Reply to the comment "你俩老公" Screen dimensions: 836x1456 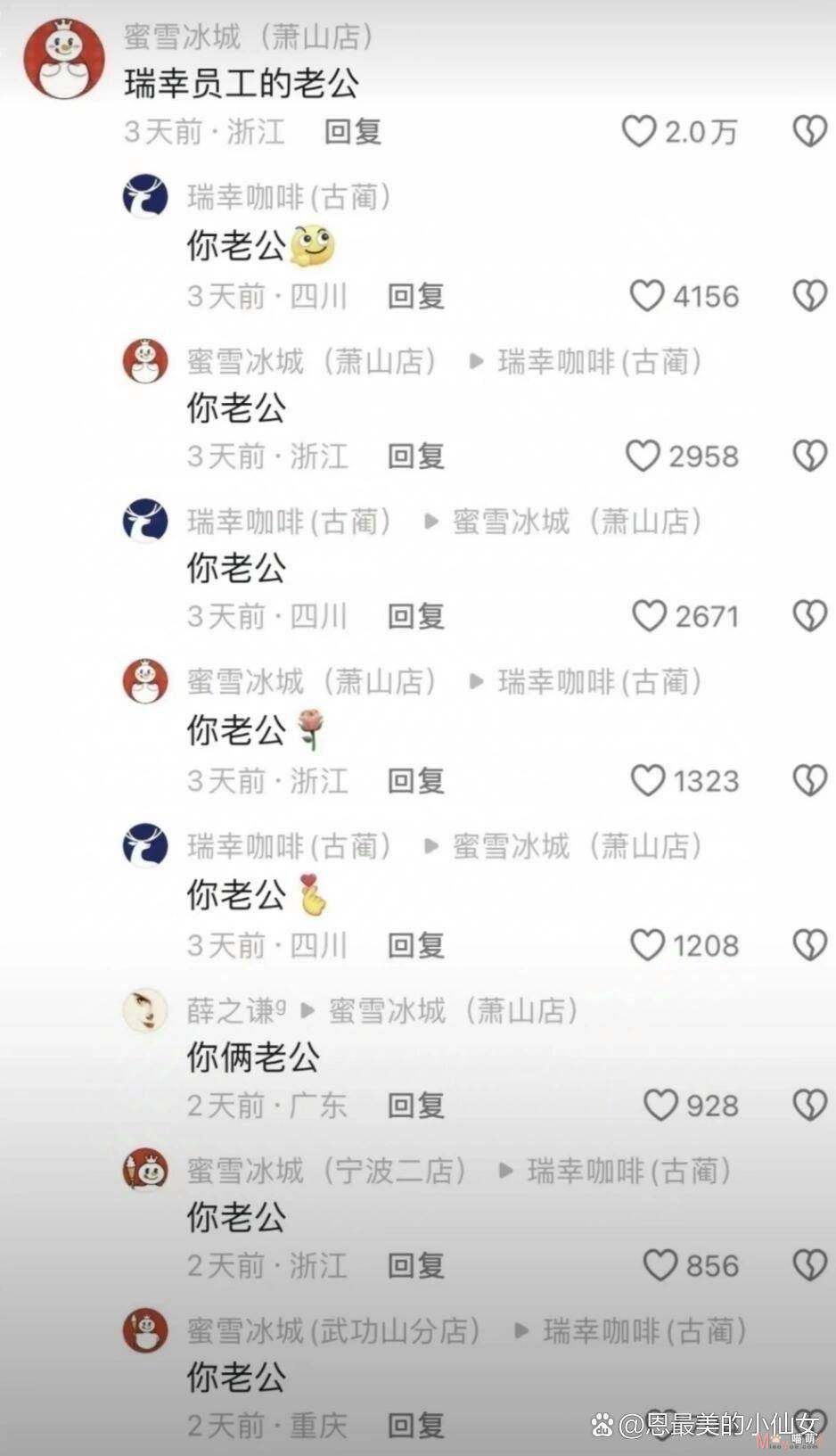click(416, 1106)
